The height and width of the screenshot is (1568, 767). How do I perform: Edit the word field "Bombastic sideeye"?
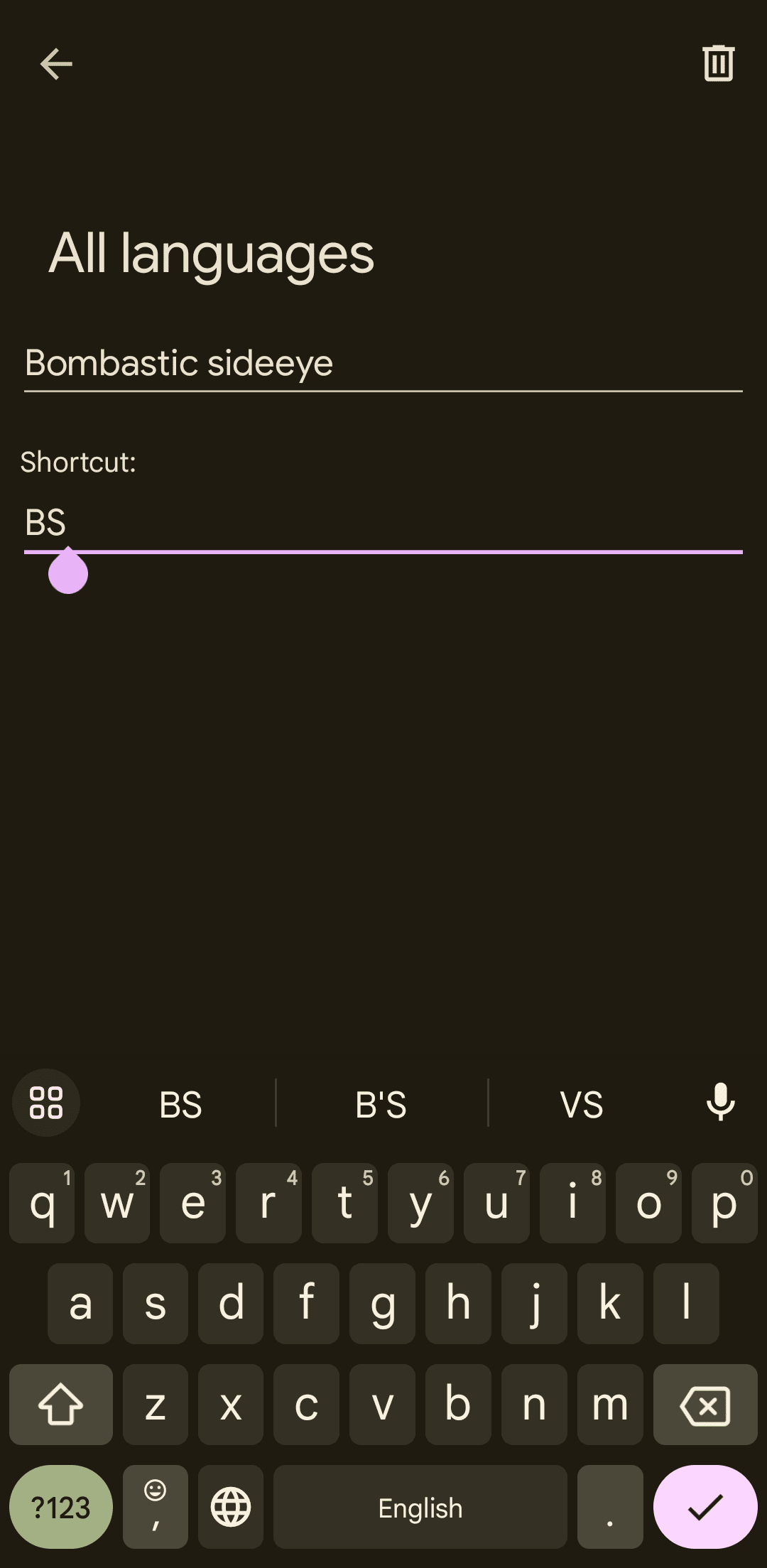[x=382, y=363]
